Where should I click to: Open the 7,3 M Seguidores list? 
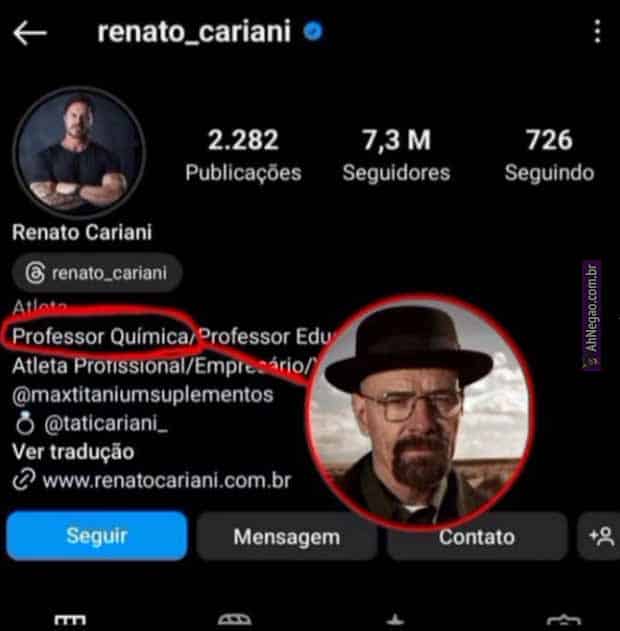[x=396, y=154]
